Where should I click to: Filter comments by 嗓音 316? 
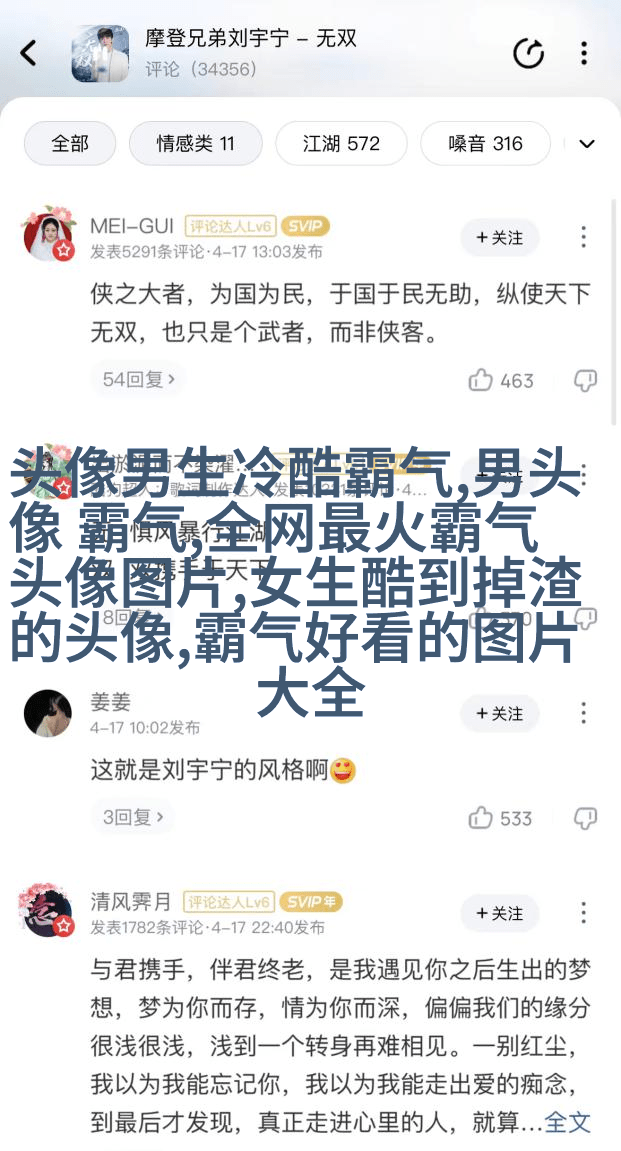pos(485,144)
